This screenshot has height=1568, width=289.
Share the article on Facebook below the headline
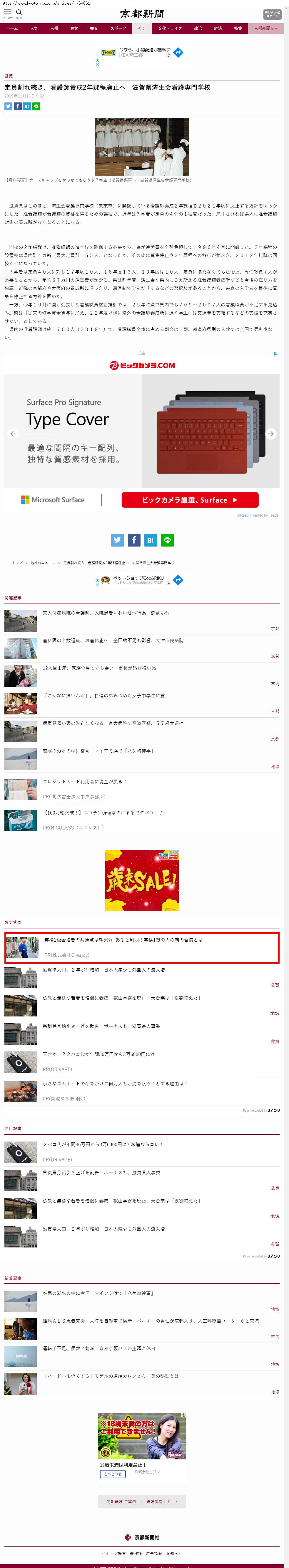pos(18,107)
